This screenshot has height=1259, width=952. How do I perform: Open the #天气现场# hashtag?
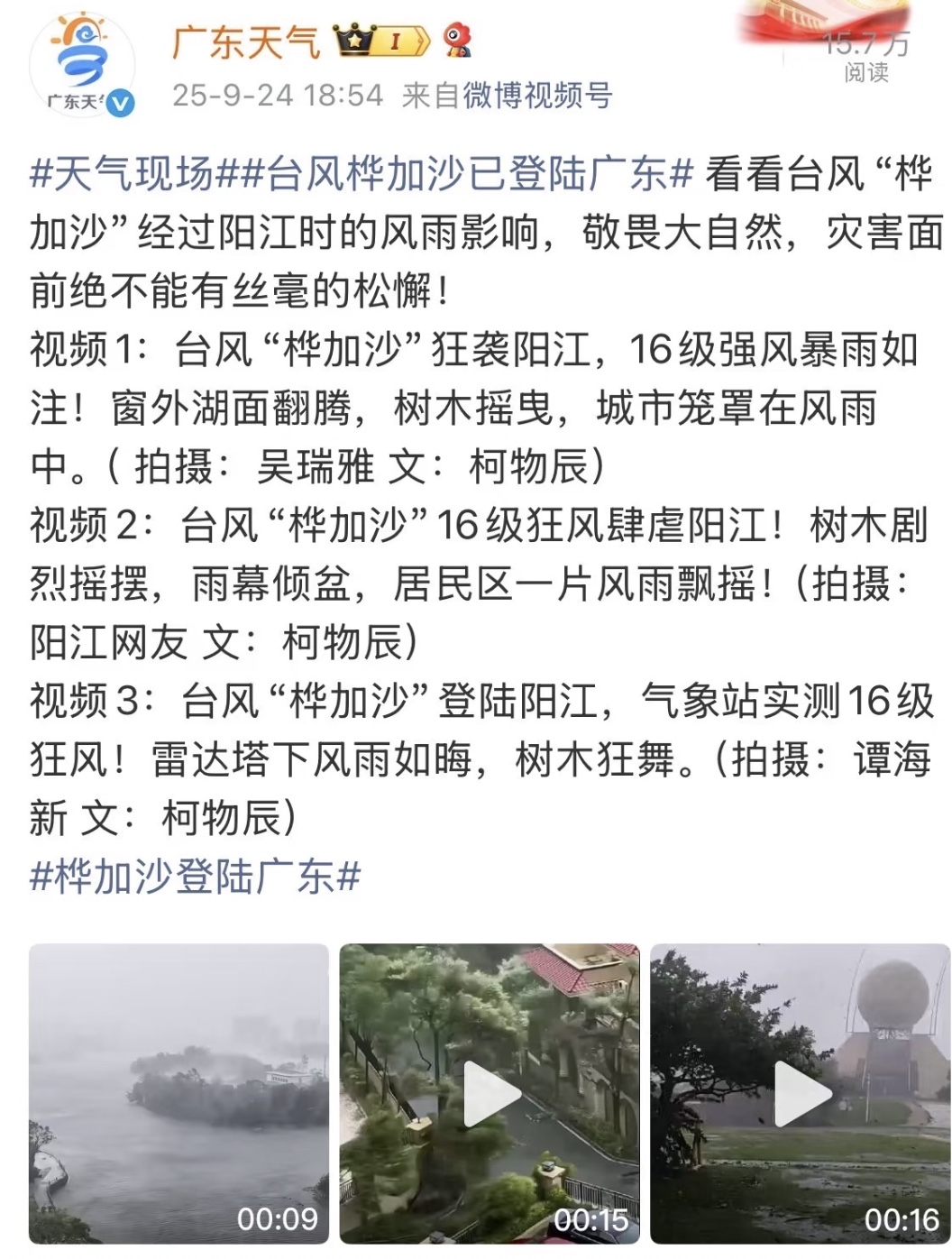click(133, 173)
